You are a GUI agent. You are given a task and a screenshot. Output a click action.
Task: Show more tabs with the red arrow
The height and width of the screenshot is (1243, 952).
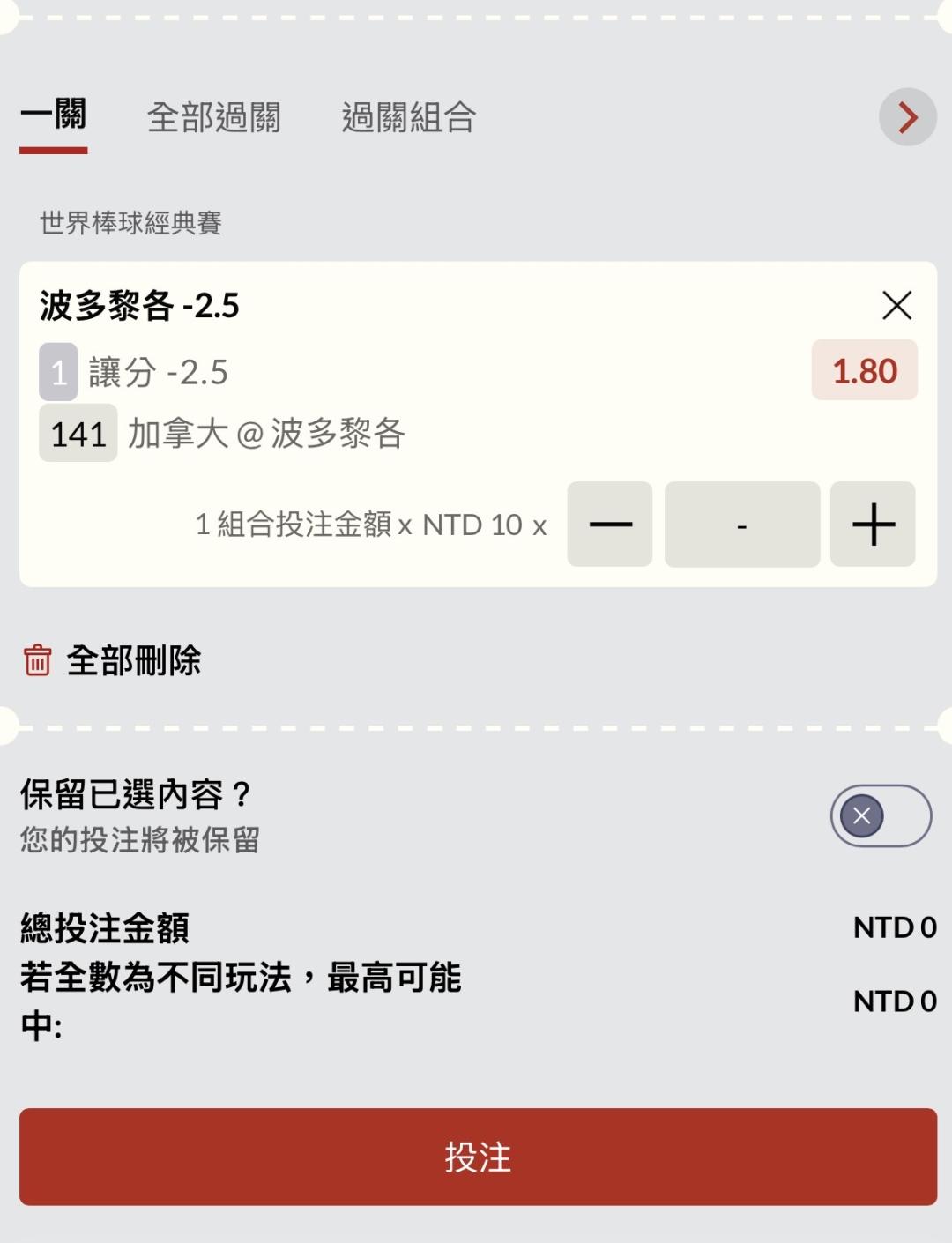click(907, 117)
